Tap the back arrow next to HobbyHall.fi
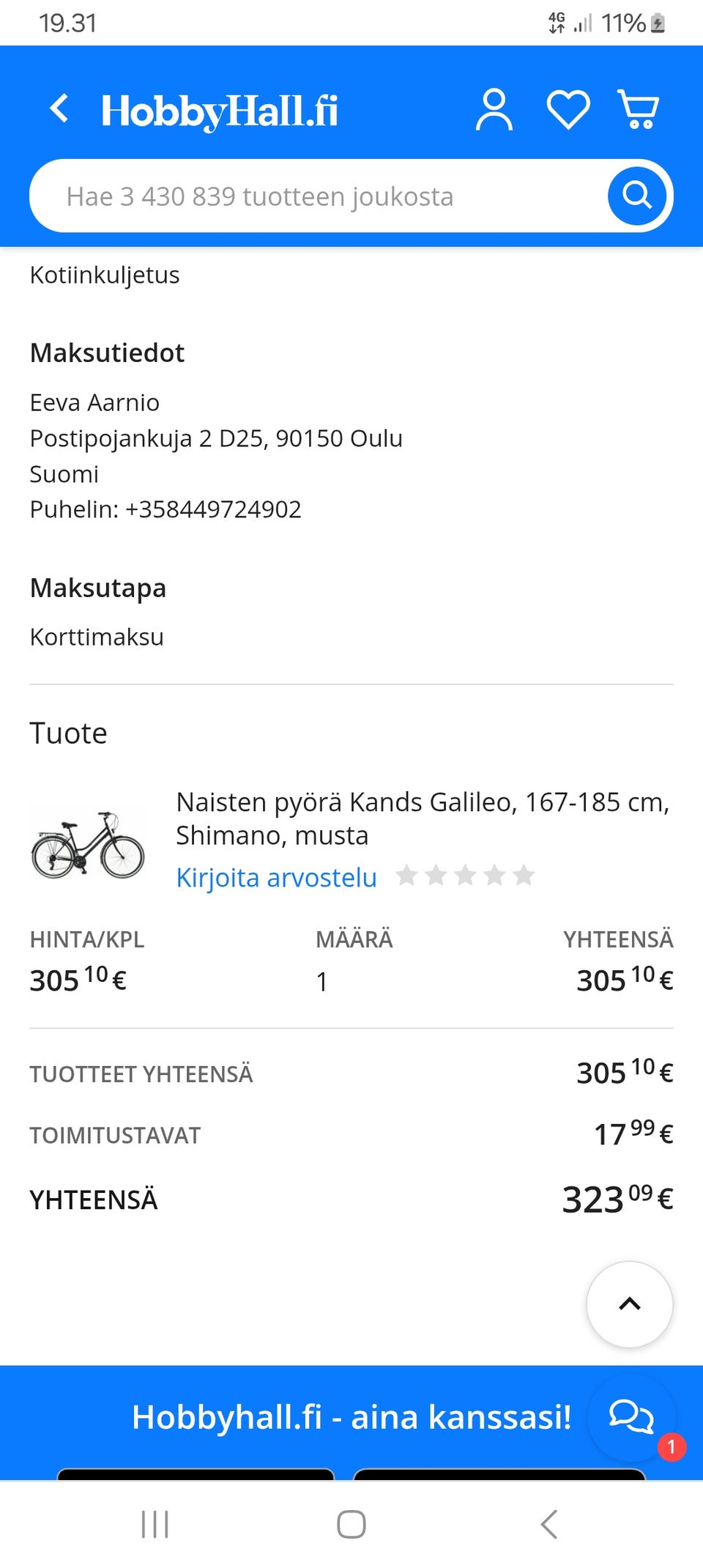Image resolution: width=703 pixels, height=1568 pixels. pyautogui.click(x=59, y=108)
